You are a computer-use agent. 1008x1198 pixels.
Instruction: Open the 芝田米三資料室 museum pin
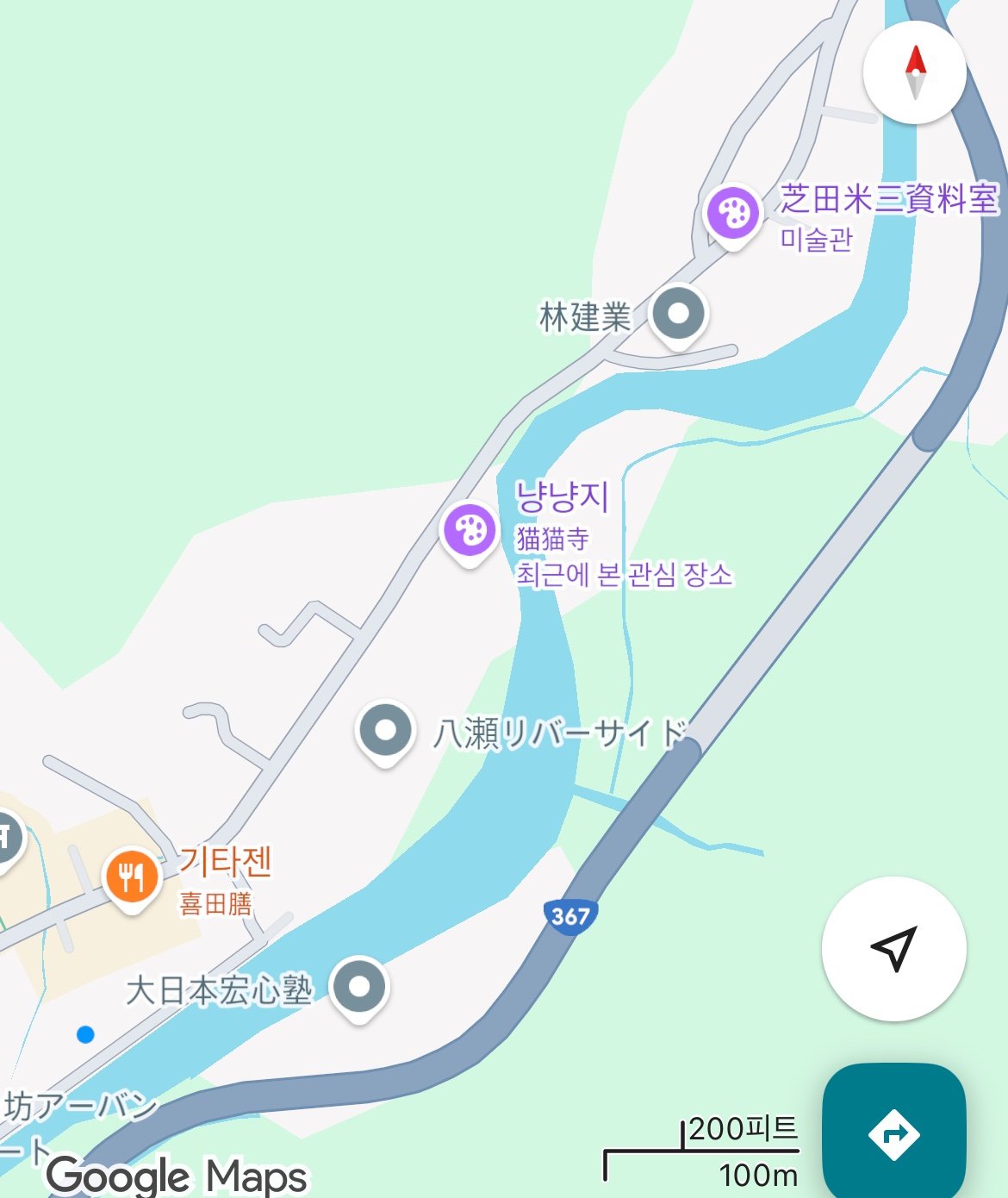732,214
